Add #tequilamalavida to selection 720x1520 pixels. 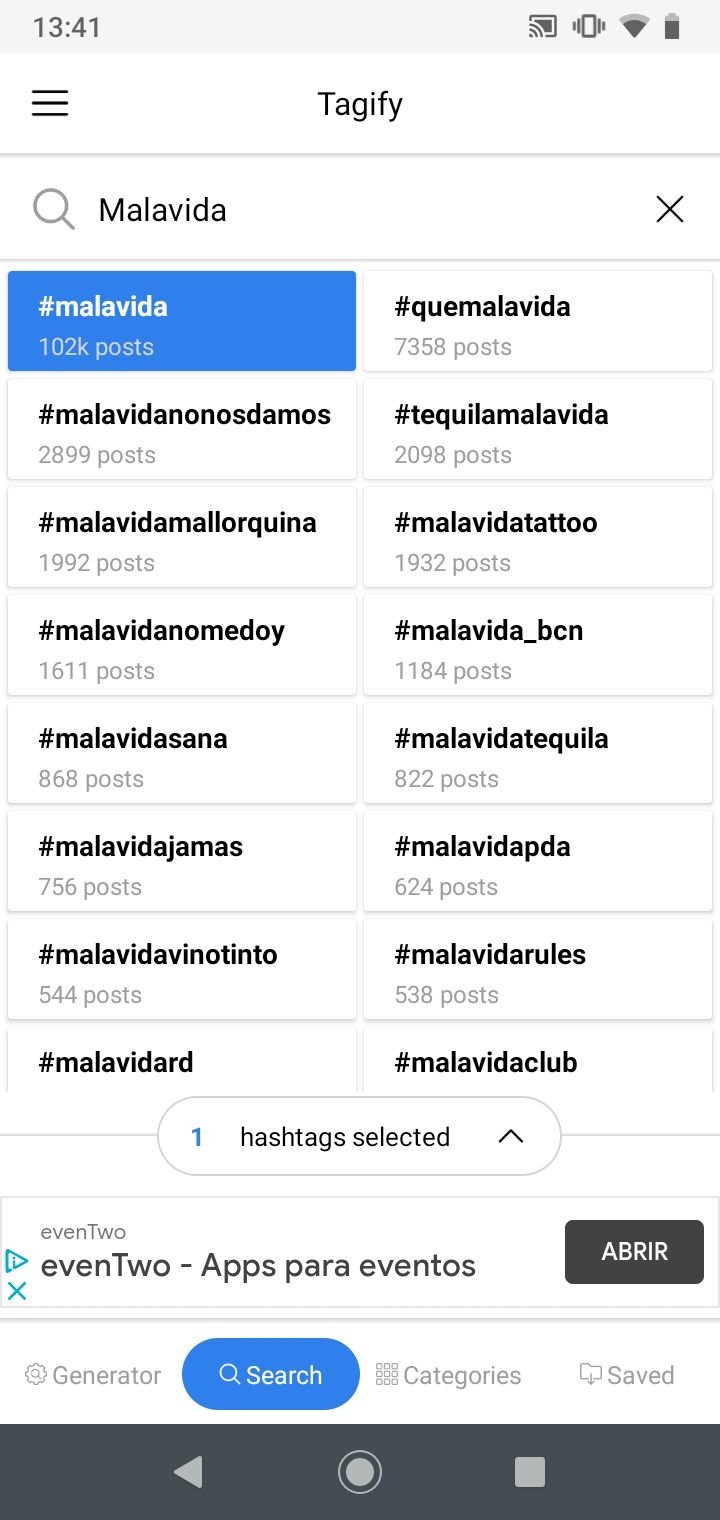click(538, 429)
